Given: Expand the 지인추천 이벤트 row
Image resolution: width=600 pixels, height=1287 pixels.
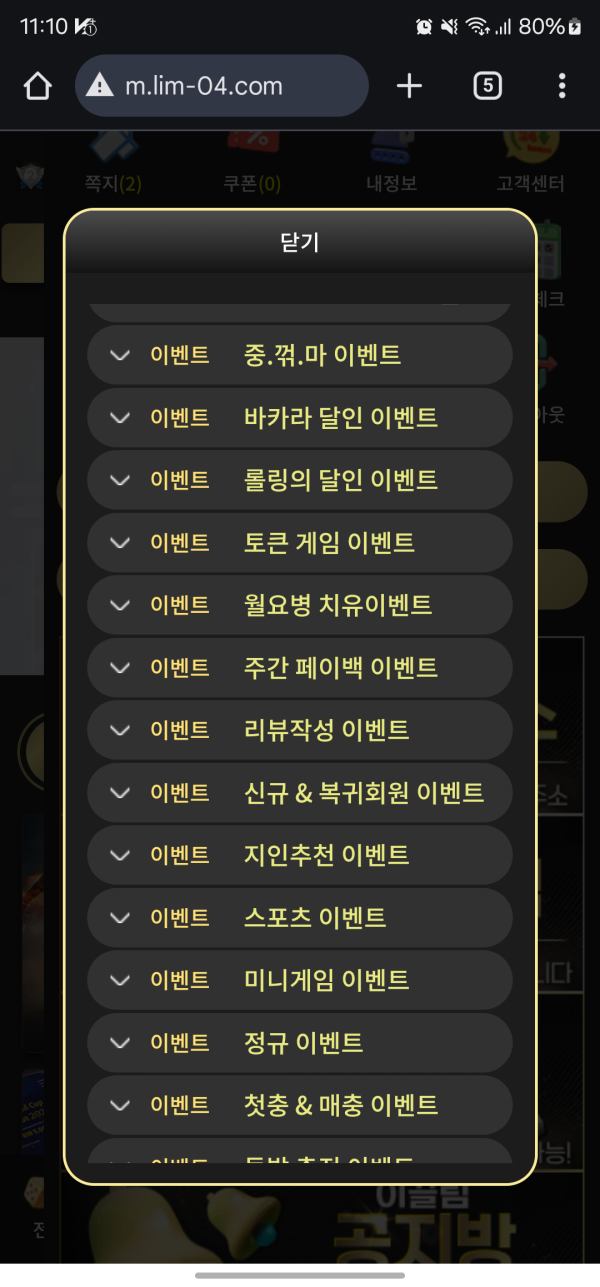Looking at the screenshot, I should [300, 855].
